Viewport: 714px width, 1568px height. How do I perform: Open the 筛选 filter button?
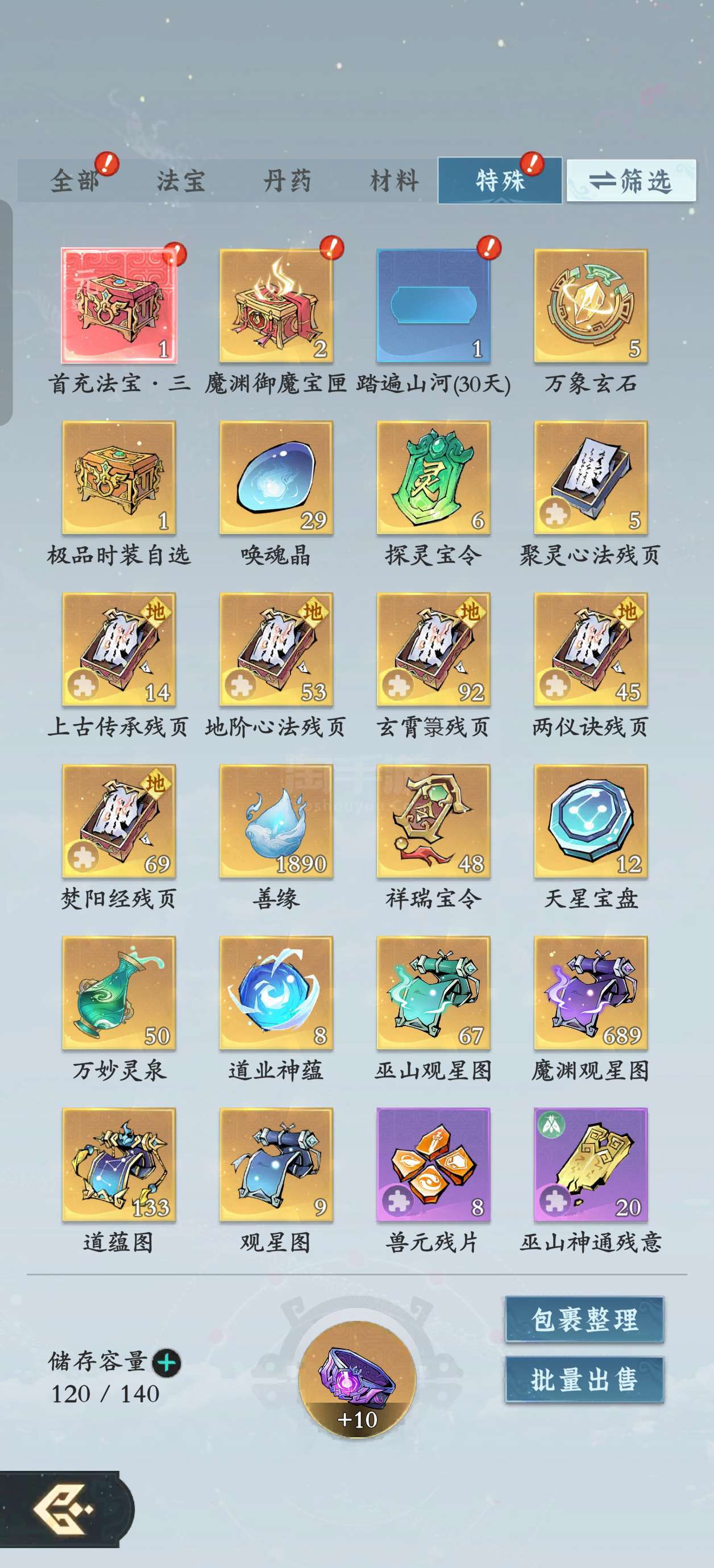coord(630,180)
